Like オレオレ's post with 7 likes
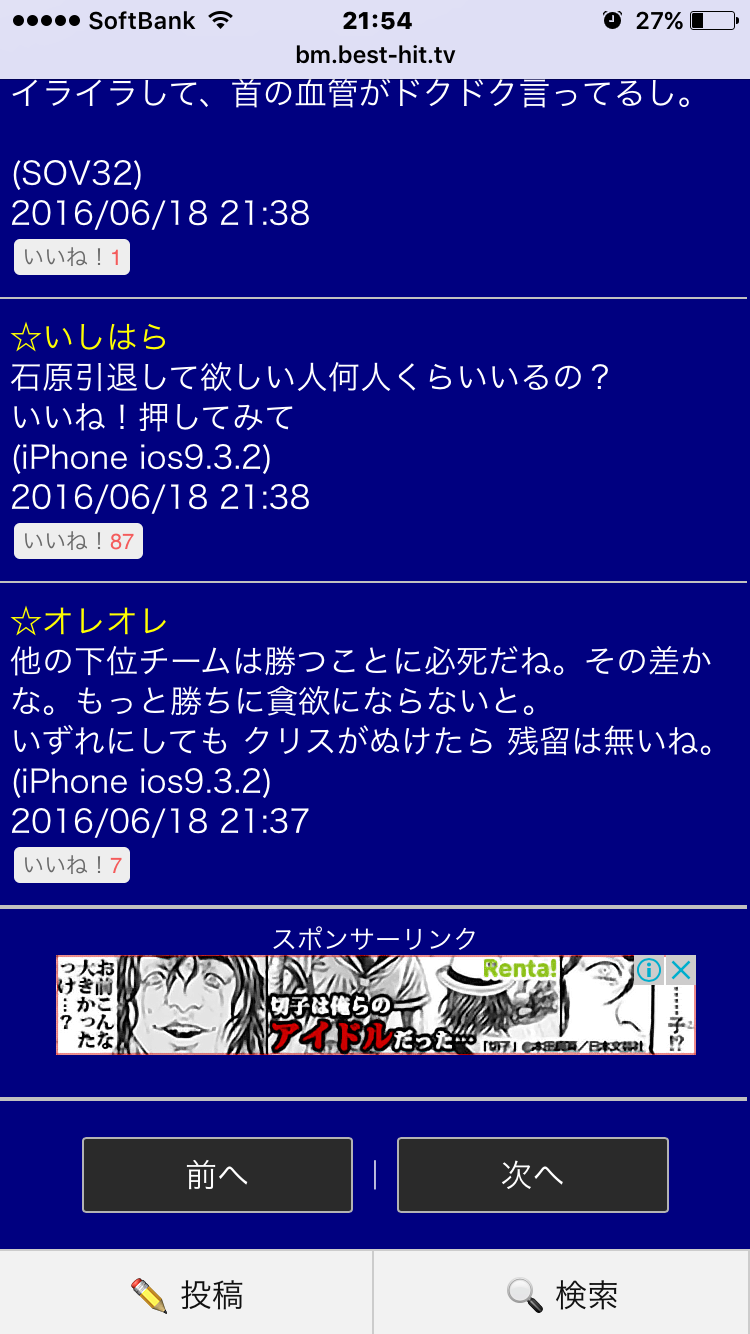This screenshot has width=750, height=1334. point(71,865)
